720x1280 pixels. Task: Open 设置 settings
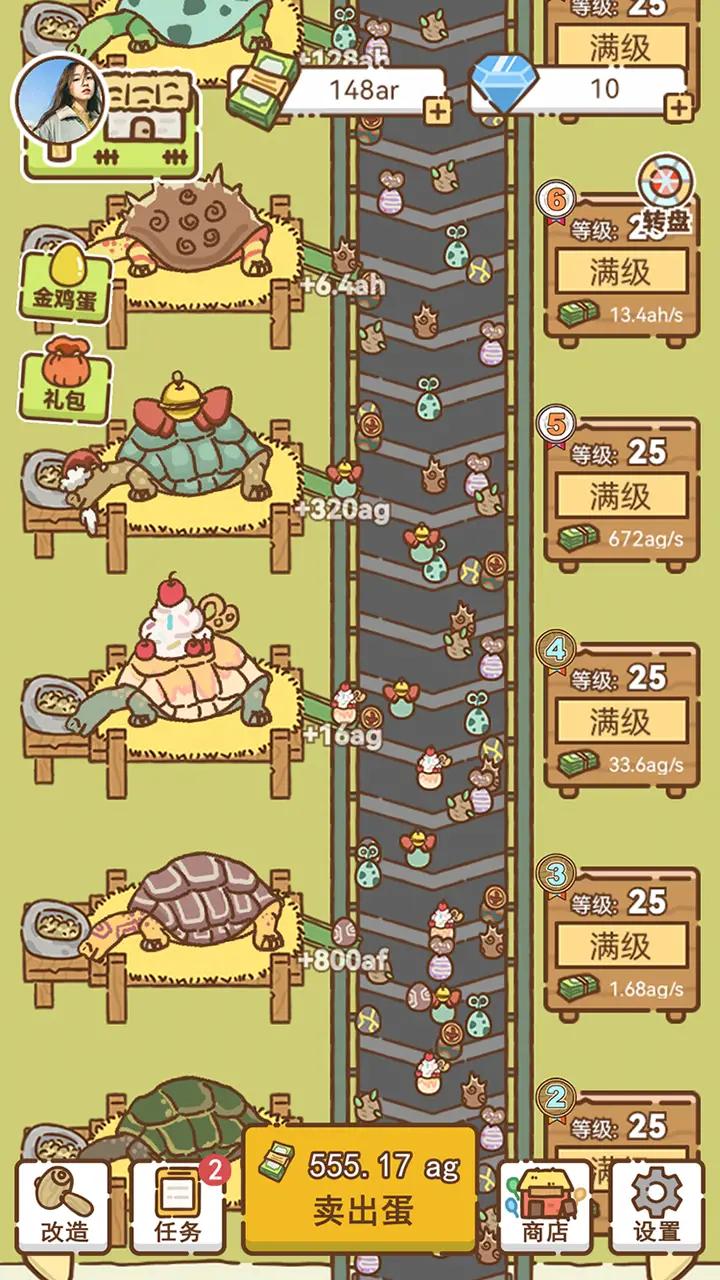pyautogui.click(x=657, y=1206)
